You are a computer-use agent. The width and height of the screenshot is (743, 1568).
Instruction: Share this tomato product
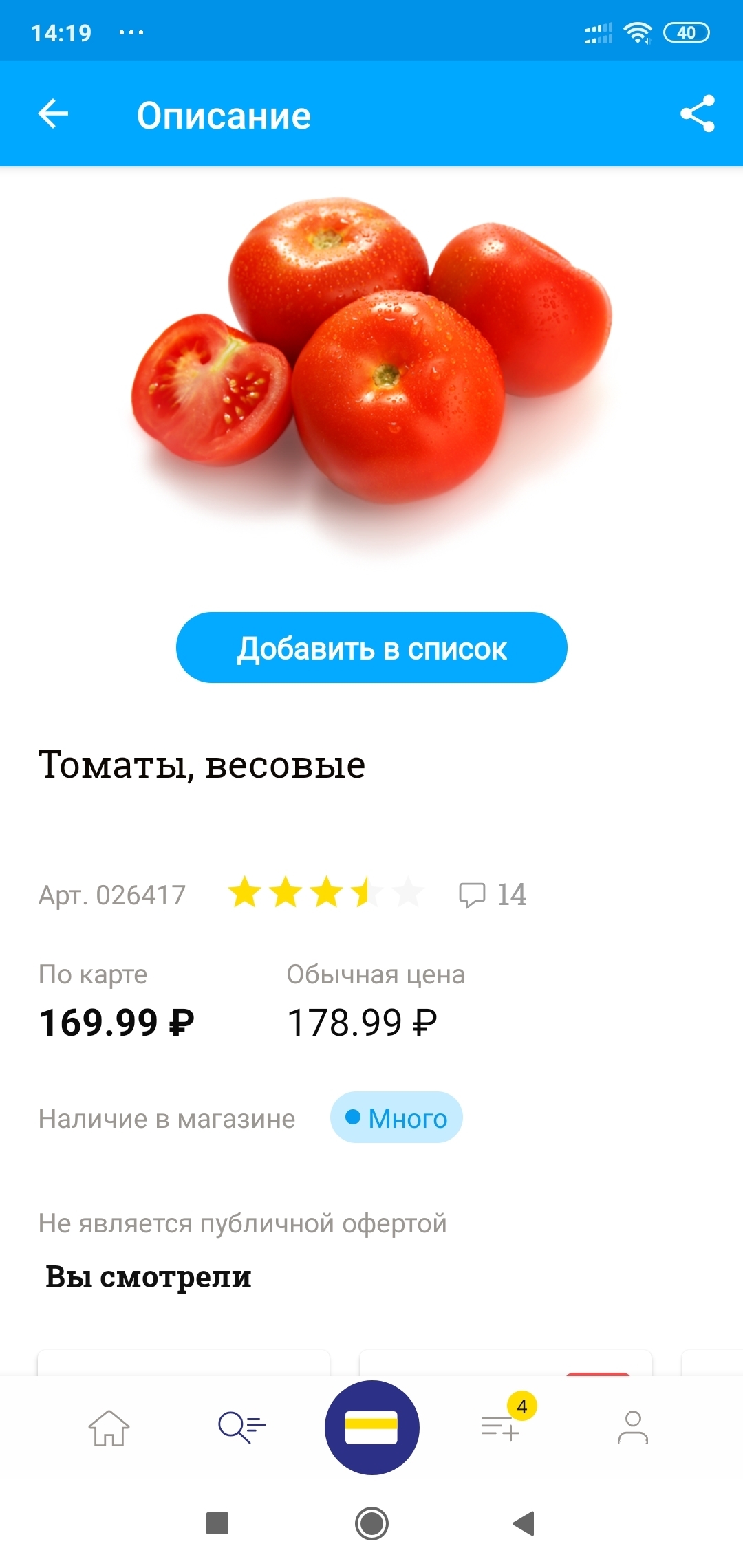[697, 114]
